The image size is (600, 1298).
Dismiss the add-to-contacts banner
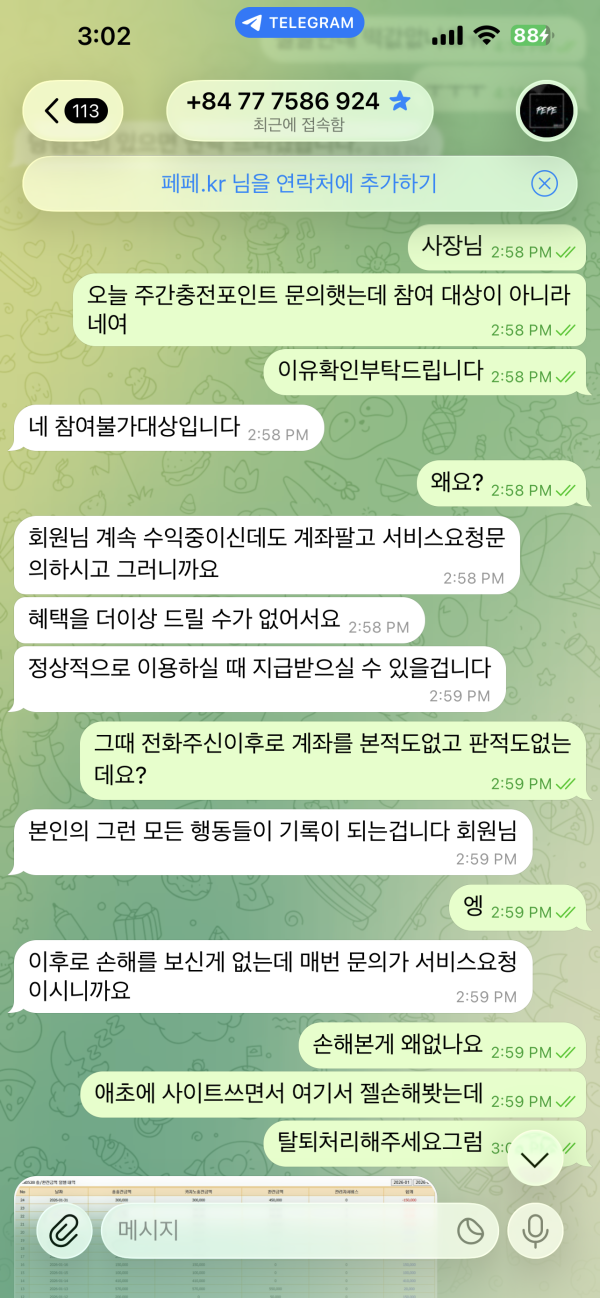pos(544,183)
